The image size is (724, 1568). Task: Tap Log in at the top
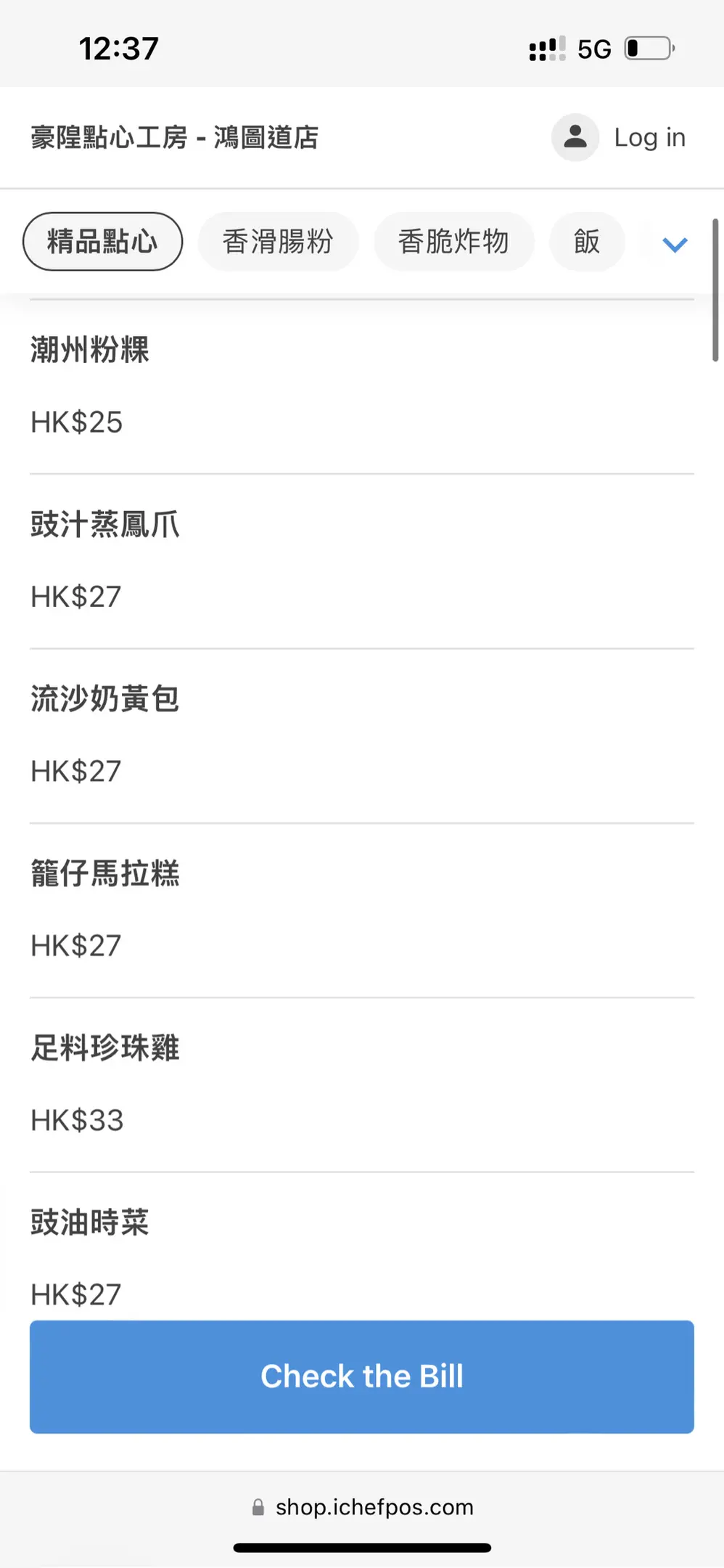(x=620, y=137)
